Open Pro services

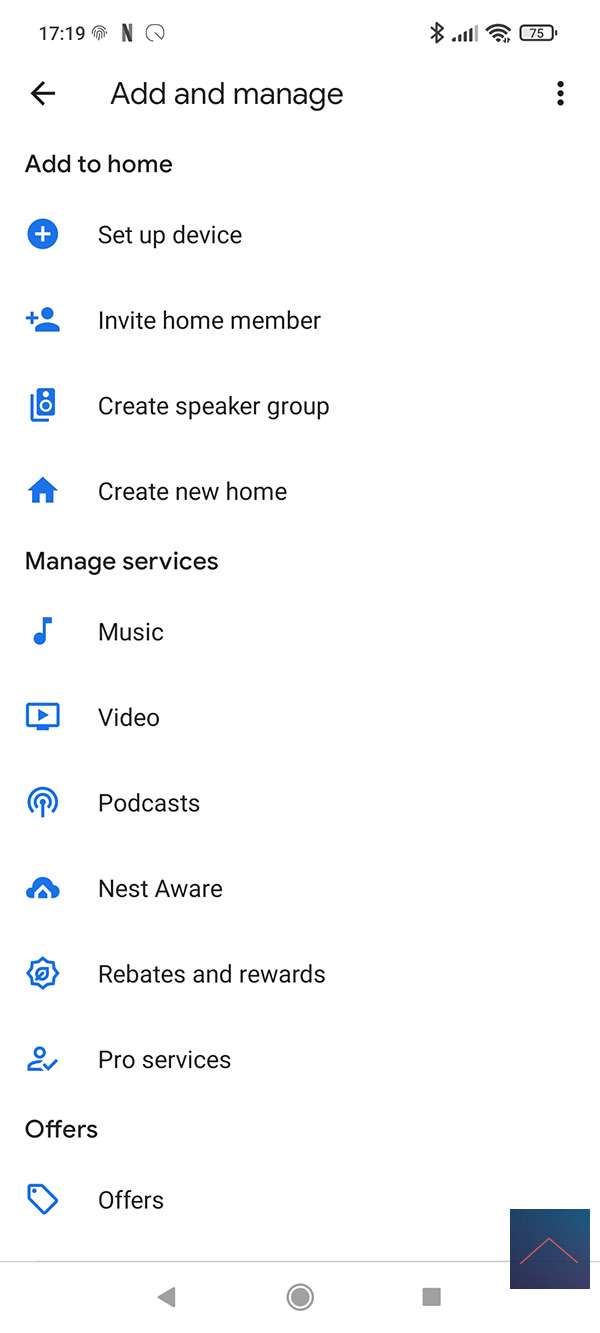164,1060
